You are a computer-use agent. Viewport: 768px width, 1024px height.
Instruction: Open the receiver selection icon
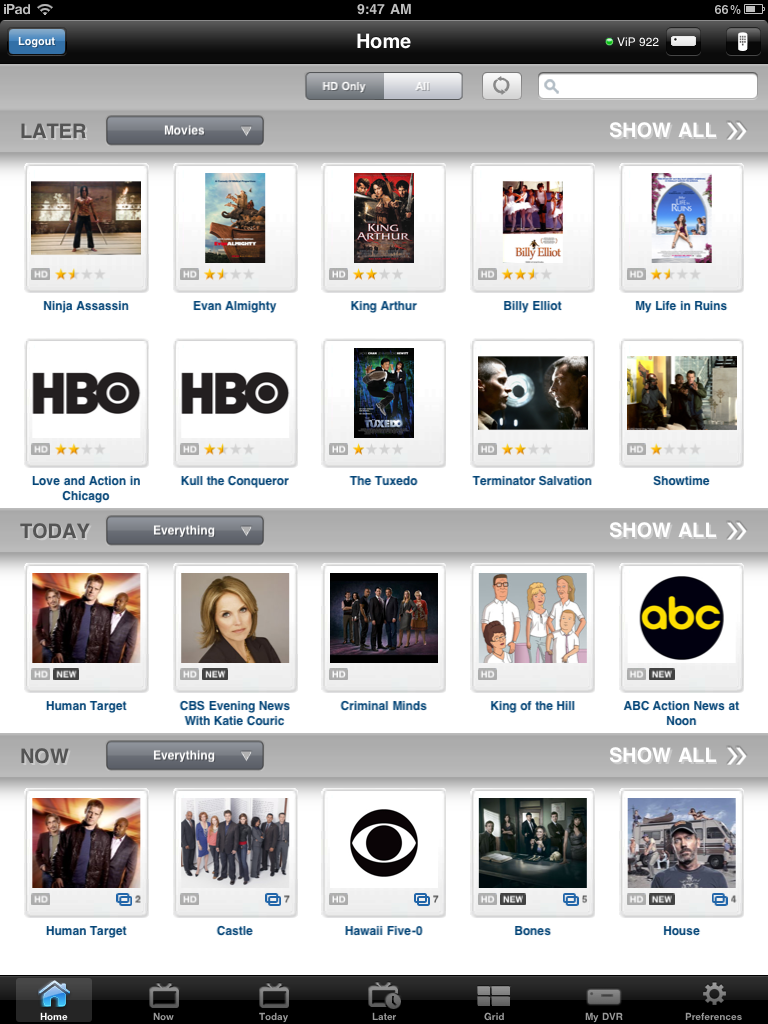pyautogui.click(x=684, y=42)
